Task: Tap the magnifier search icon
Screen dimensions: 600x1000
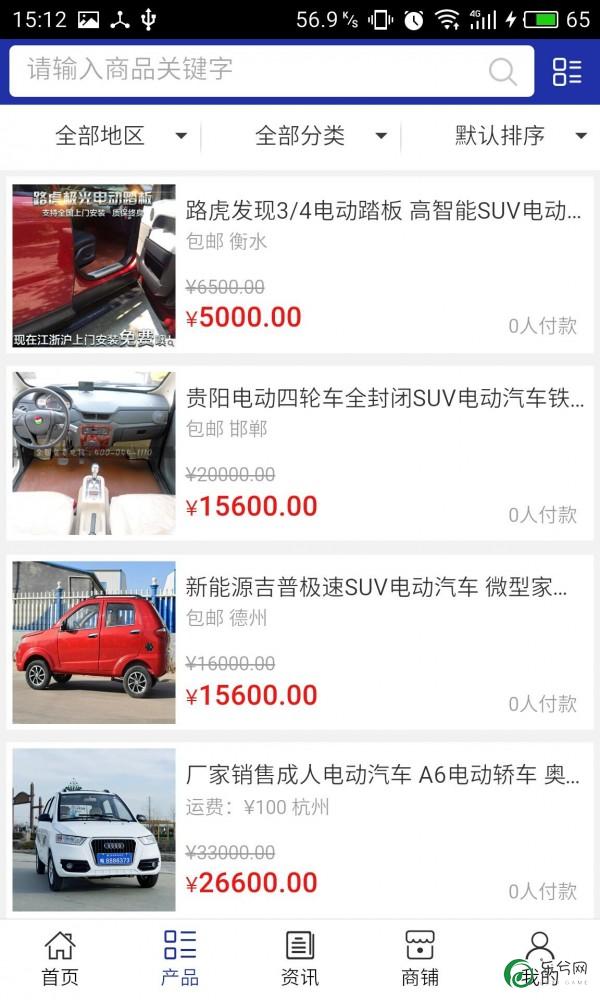Action: click(502, 71)
